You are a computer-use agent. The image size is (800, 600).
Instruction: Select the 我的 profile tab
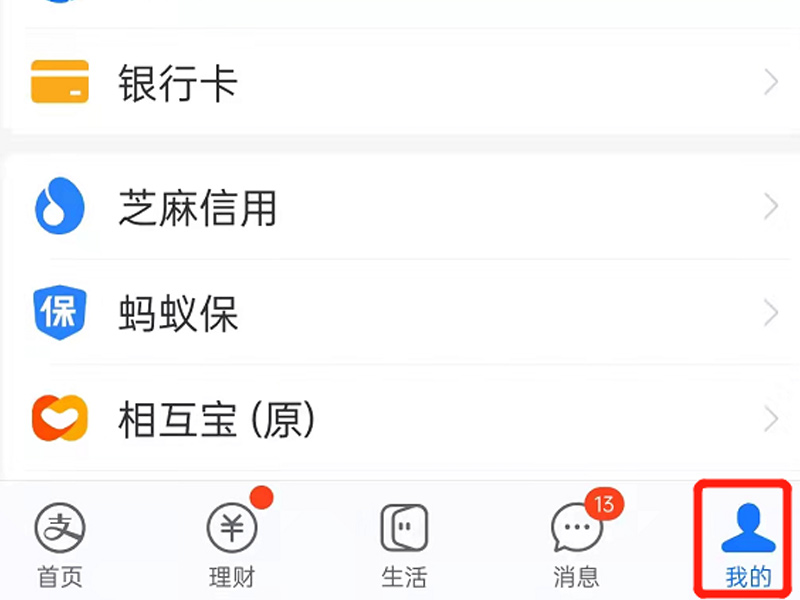tap(748, 543)
